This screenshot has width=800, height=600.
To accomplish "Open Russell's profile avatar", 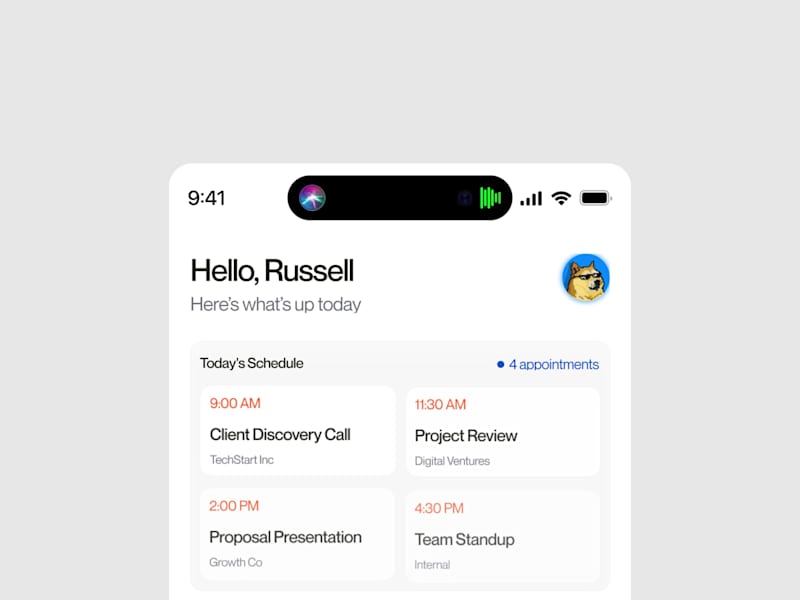I will pyautogui.click(x=586, y=278).
